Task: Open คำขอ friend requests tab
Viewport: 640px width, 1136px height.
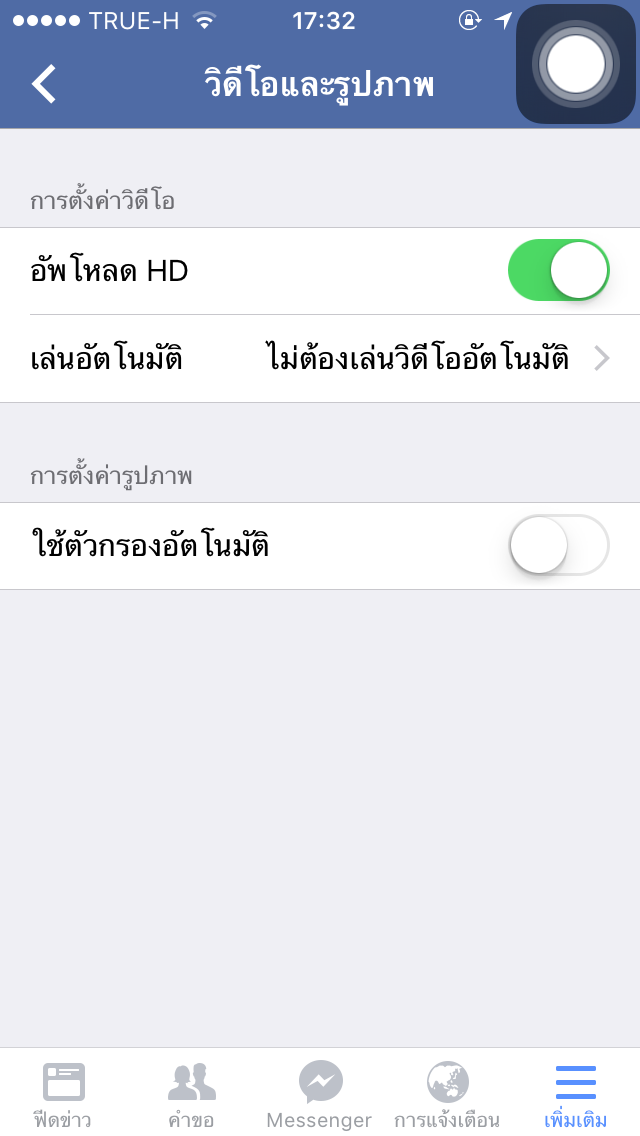Action: tap(192, 1094)
